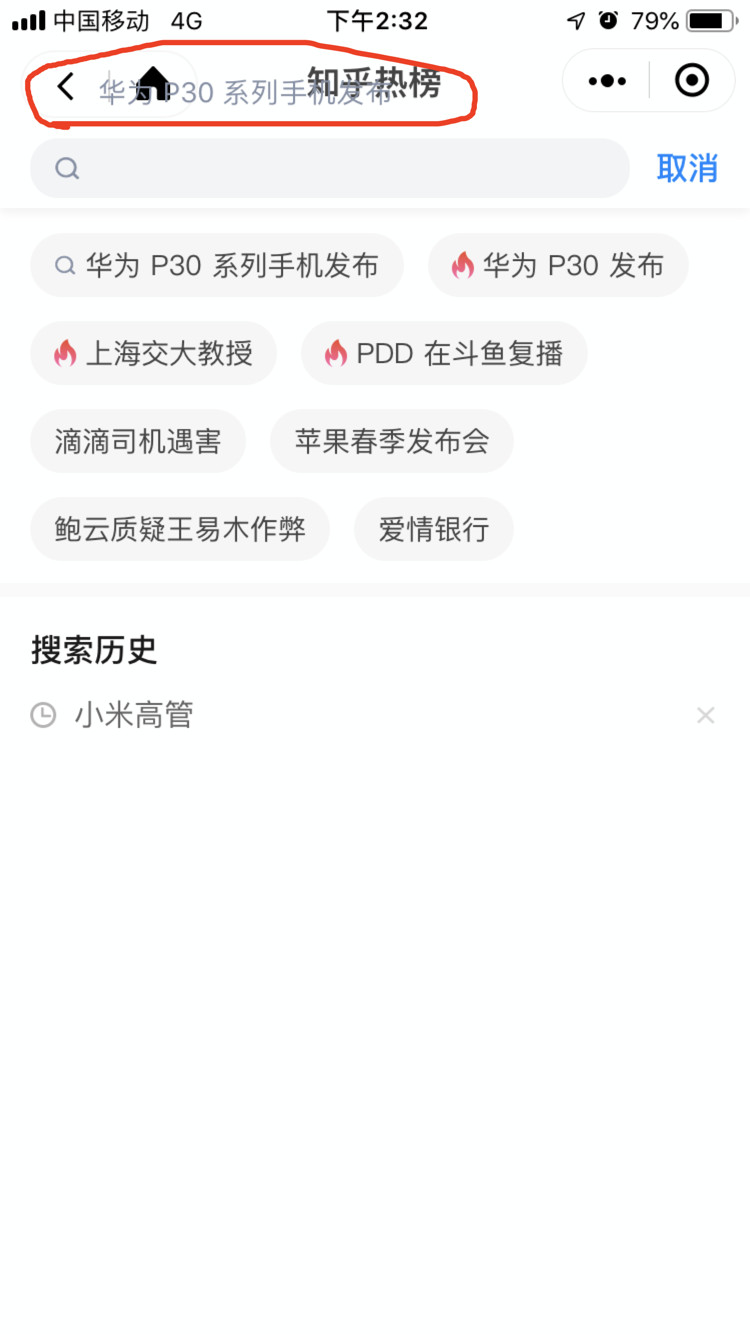Reopen history search 小米高管
750x1334 pixels.
pos(134,715)
